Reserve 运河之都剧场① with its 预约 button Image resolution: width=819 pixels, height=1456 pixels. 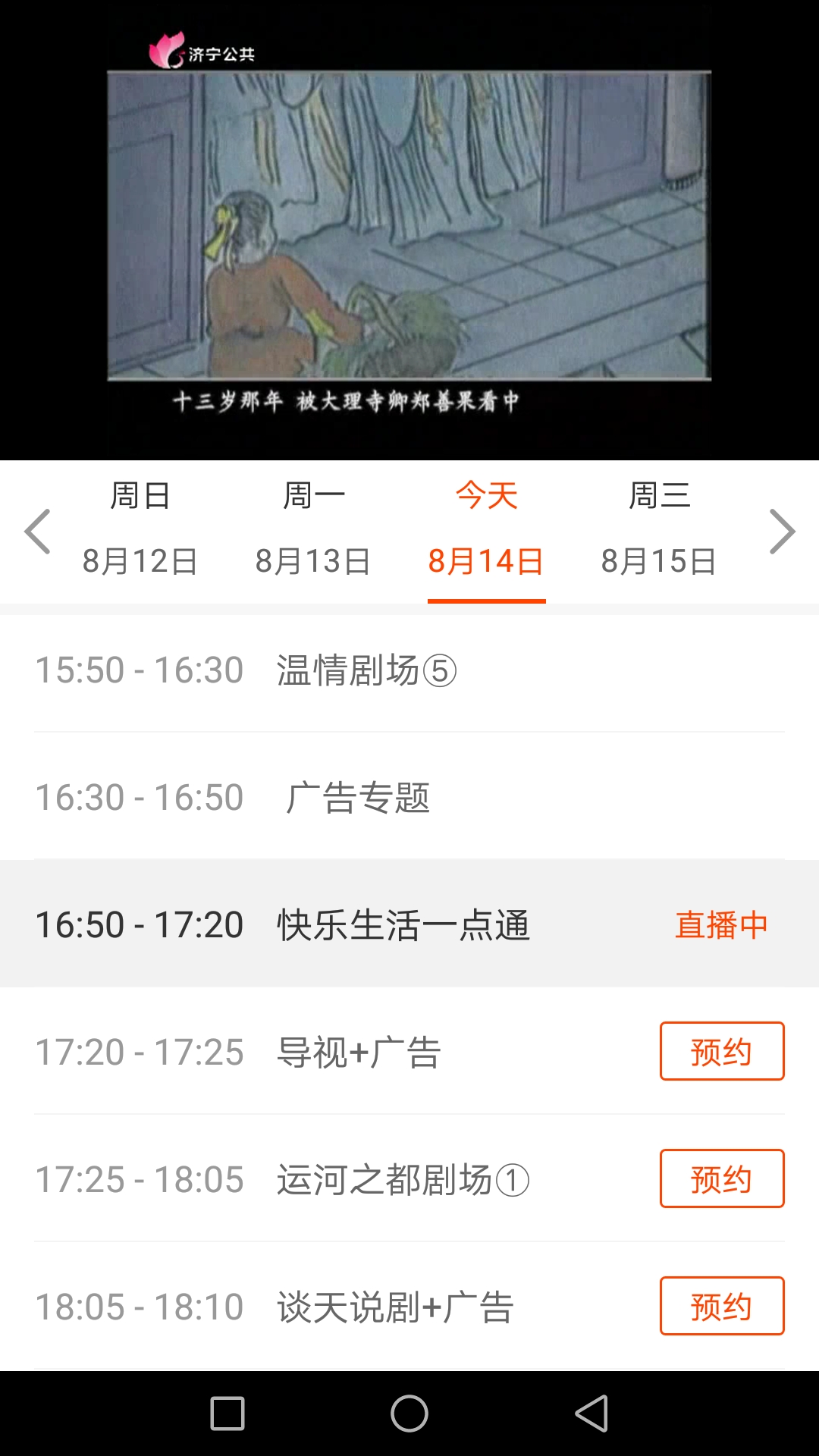click(x=721, y=1179)
